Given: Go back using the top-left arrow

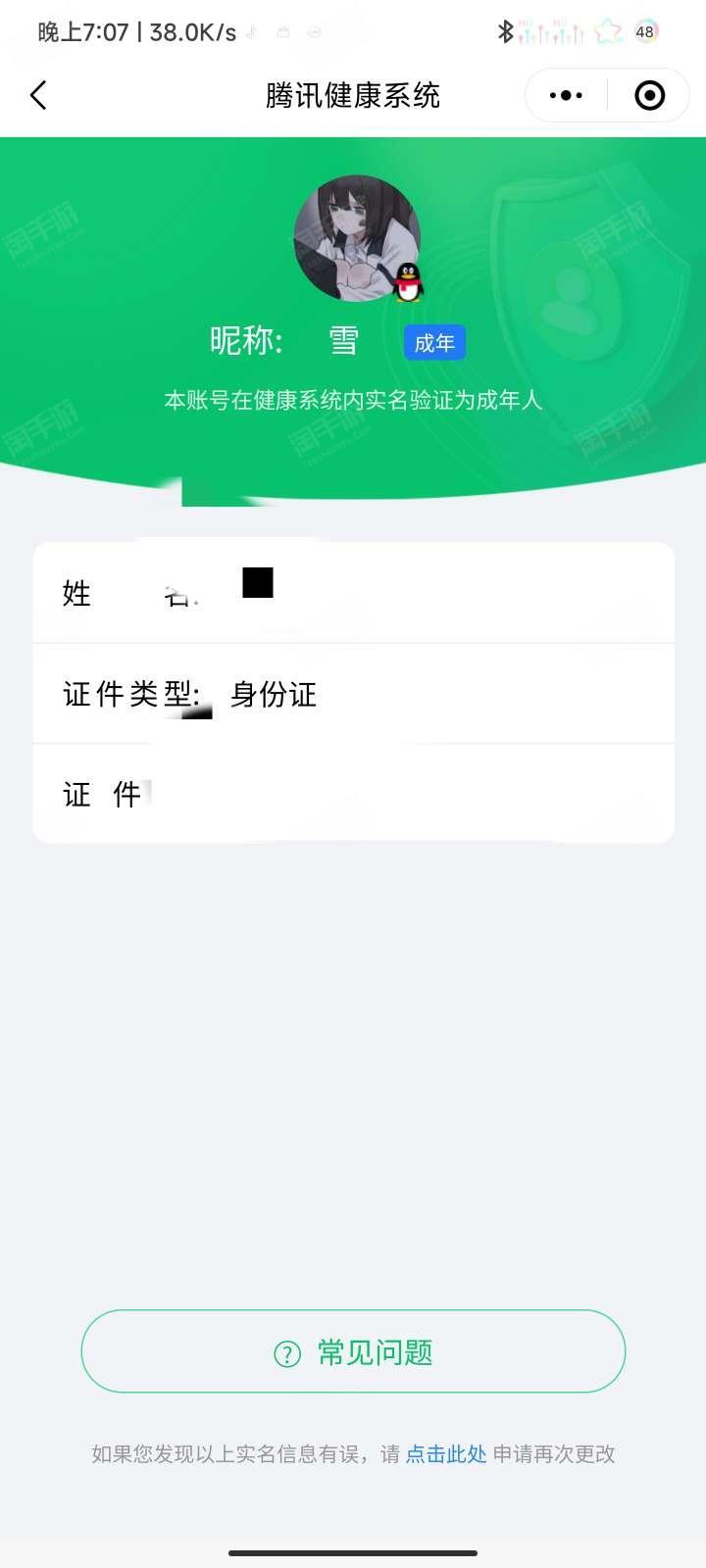Looking at the screenshot, I should [x=38, y=95].
